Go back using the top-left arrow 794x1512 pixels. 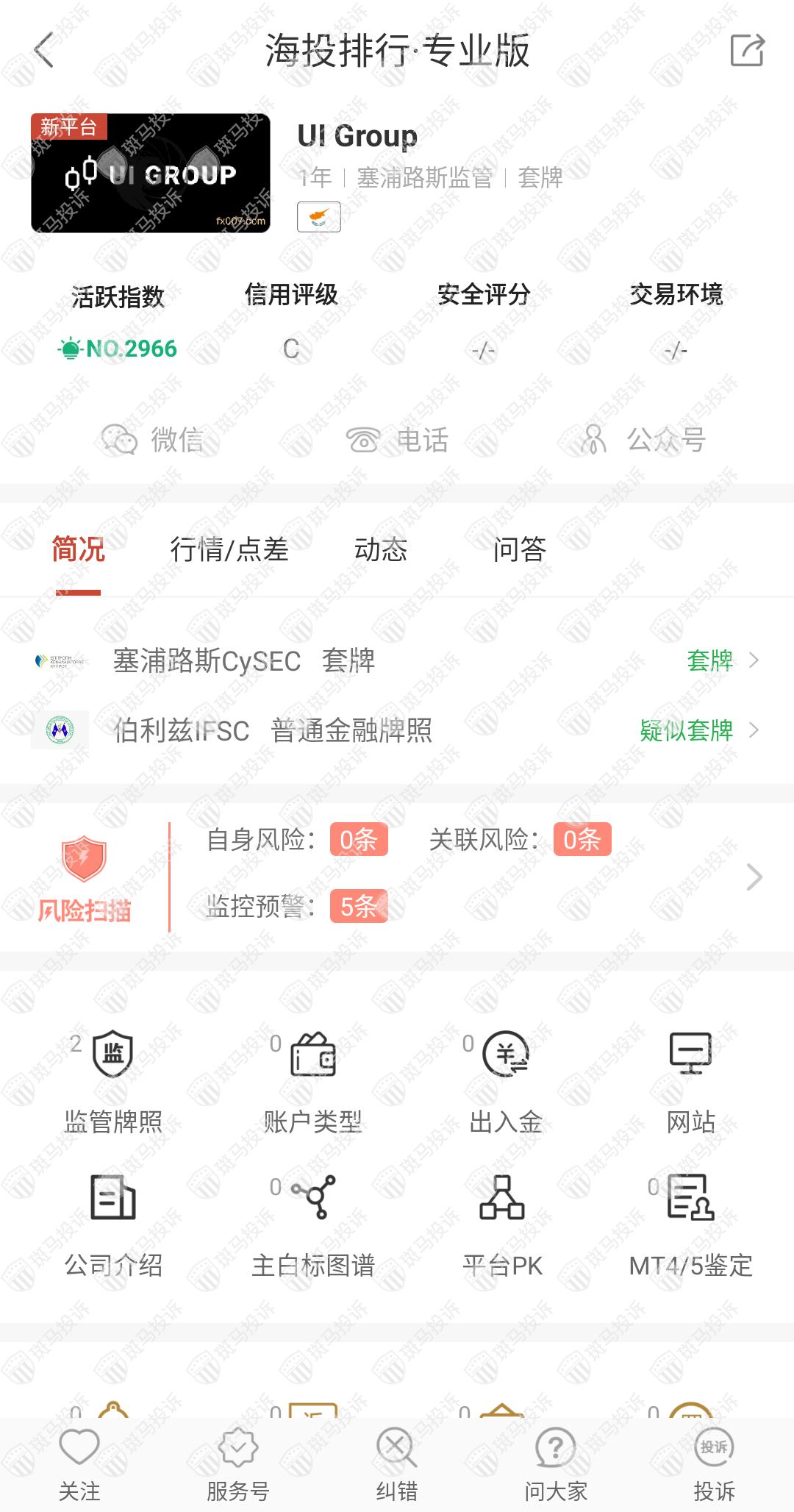(44, 51)
